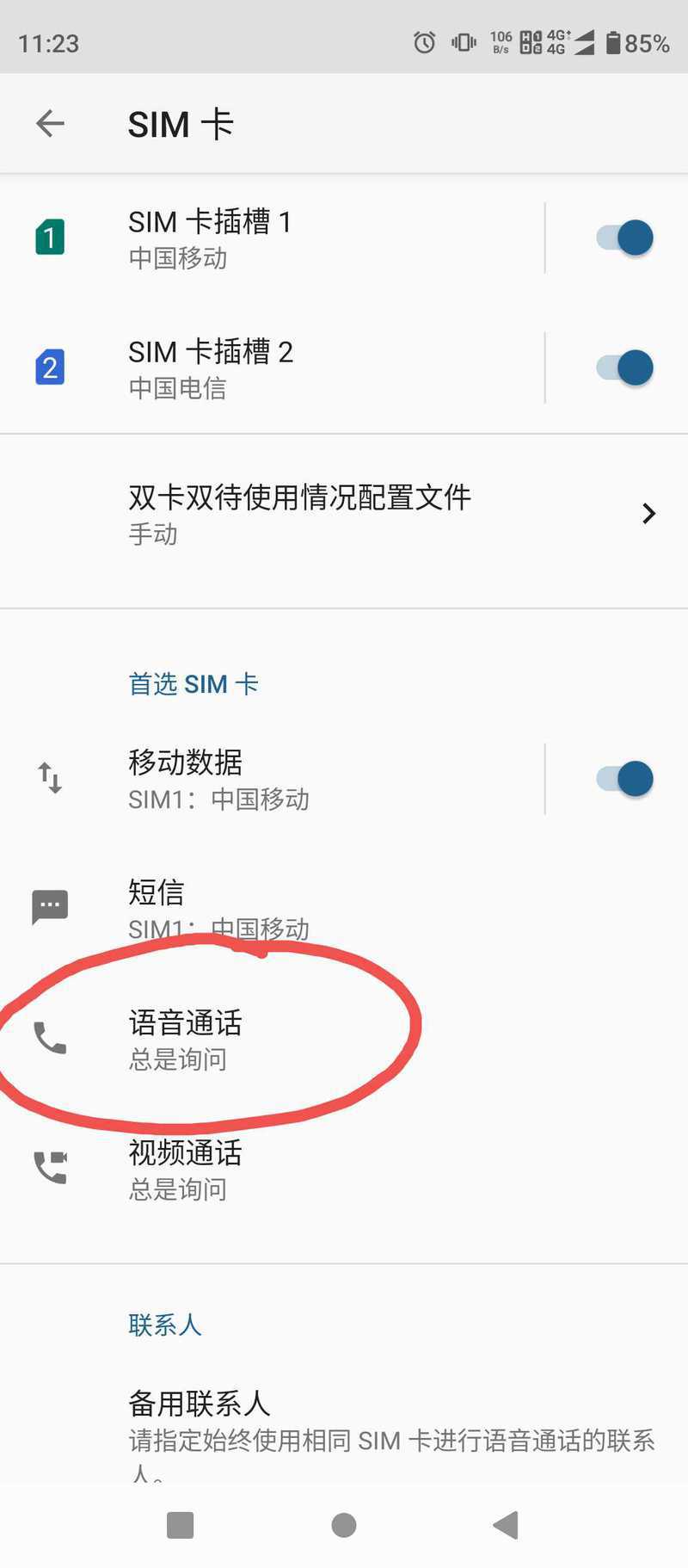Tap the system home button
This screenshot has height=1568, width=688.
[x=344, y=1525]
